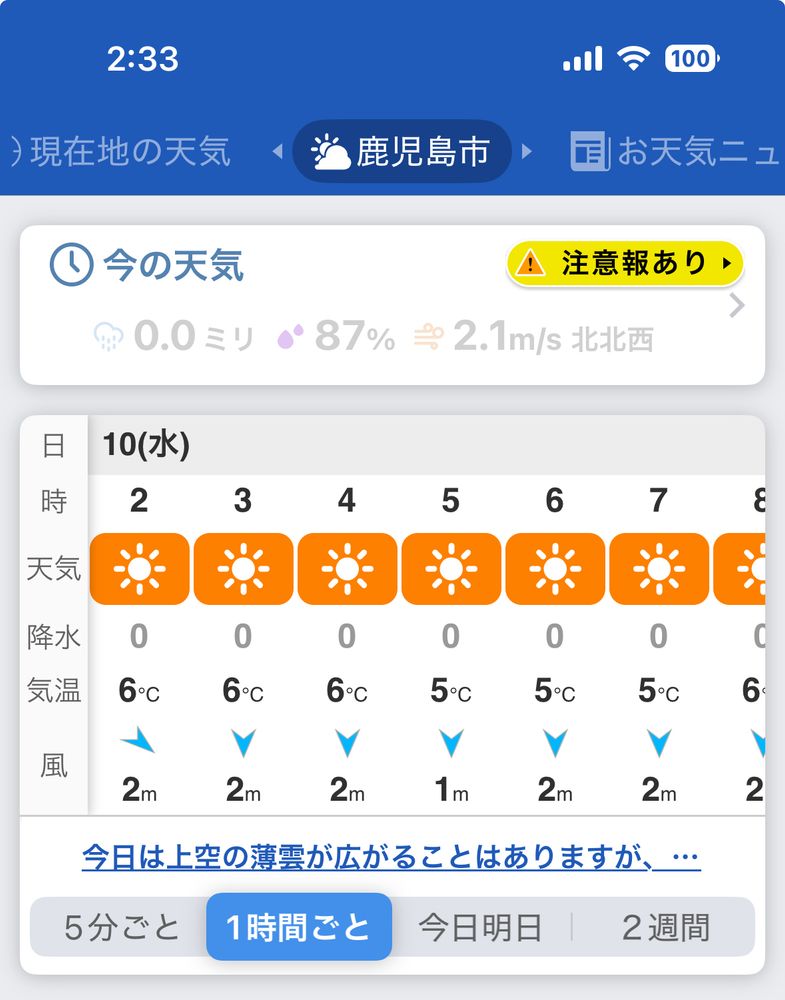Screen dimensions: 785x1000
Task: Go to next location with right arrow
Action: click(527, 152)
